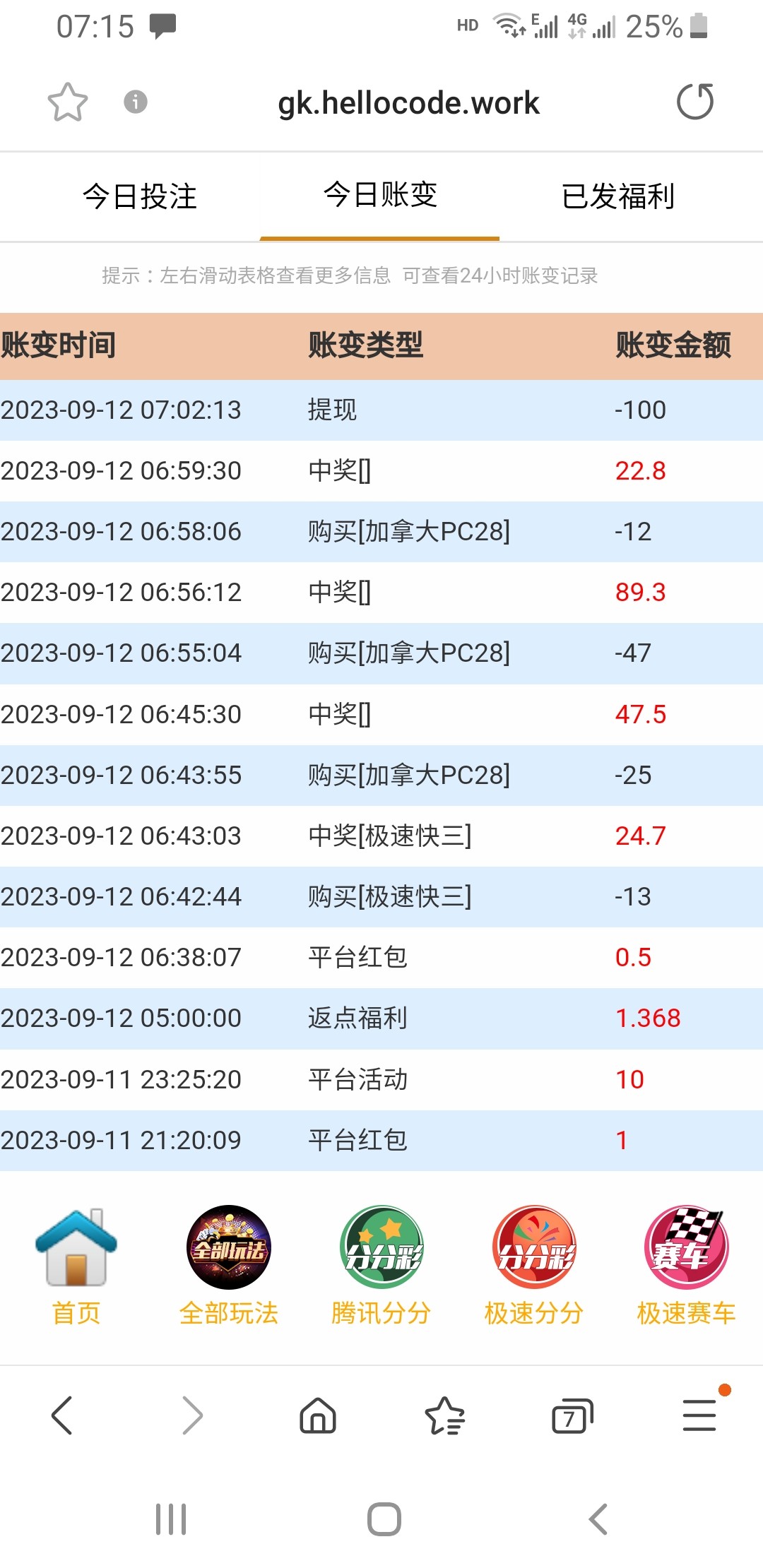Open the browser home page
This screenshot has width=763, height=1568.
(x=318, y=1415)
